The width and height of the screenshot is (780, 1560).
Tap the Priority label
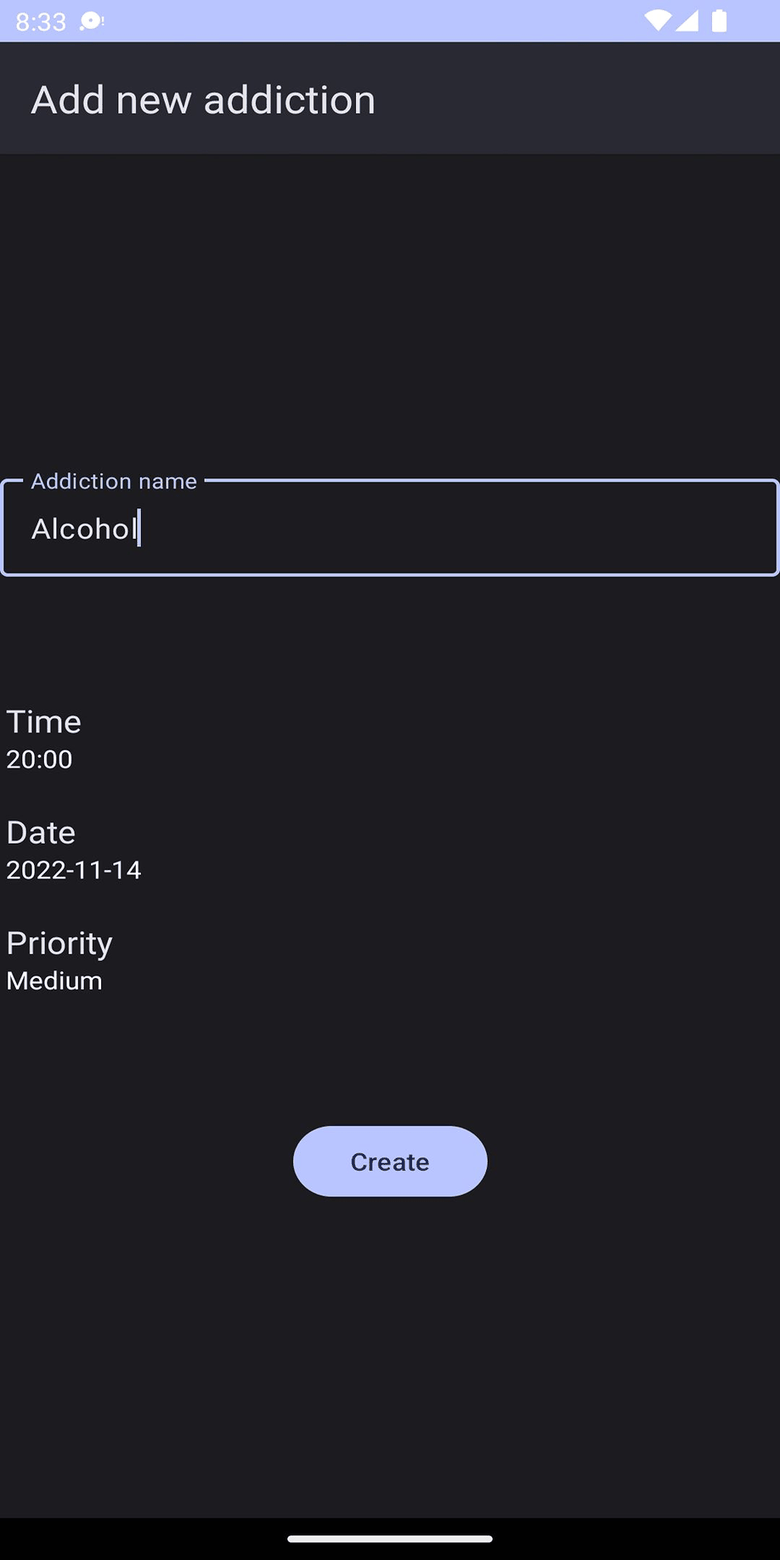(x=58, y=942)
